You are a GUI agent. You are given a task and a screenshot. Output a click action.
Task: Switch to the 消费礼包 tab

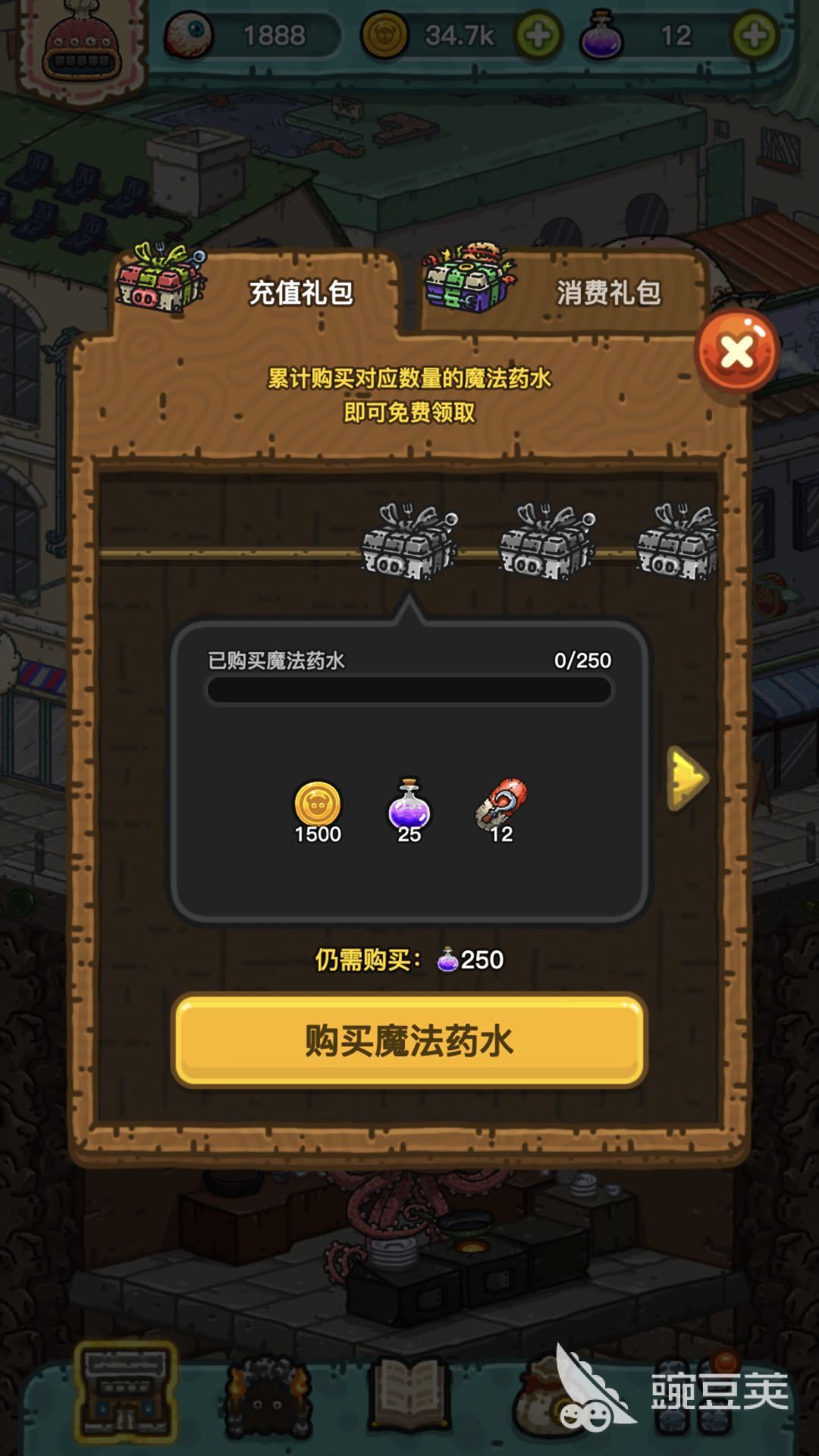pos(561,292)
